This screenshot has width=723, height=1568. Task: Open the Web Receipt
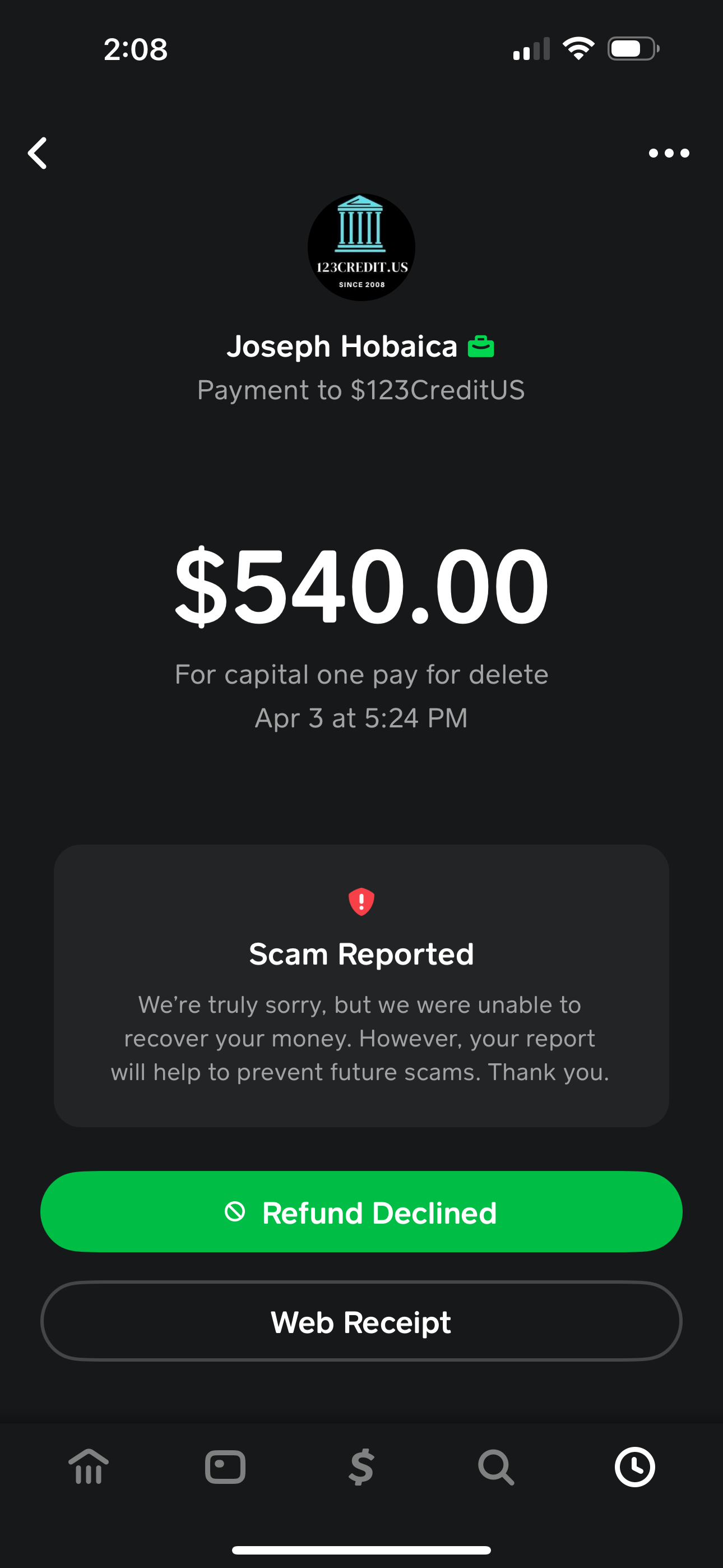pyautogui.click(x=361, y=1321)
